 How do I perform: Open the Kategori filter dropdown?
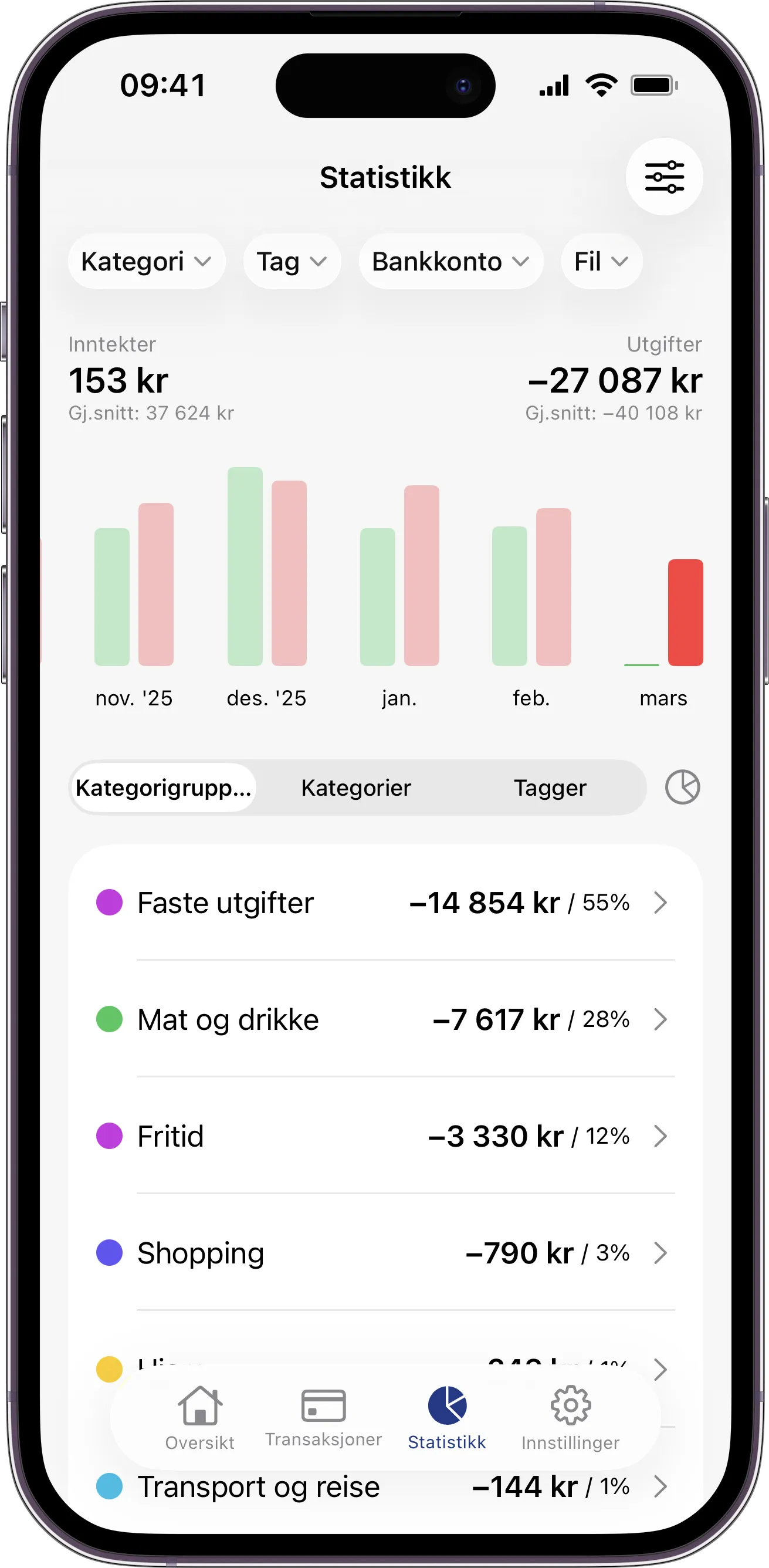coord(147,261)
